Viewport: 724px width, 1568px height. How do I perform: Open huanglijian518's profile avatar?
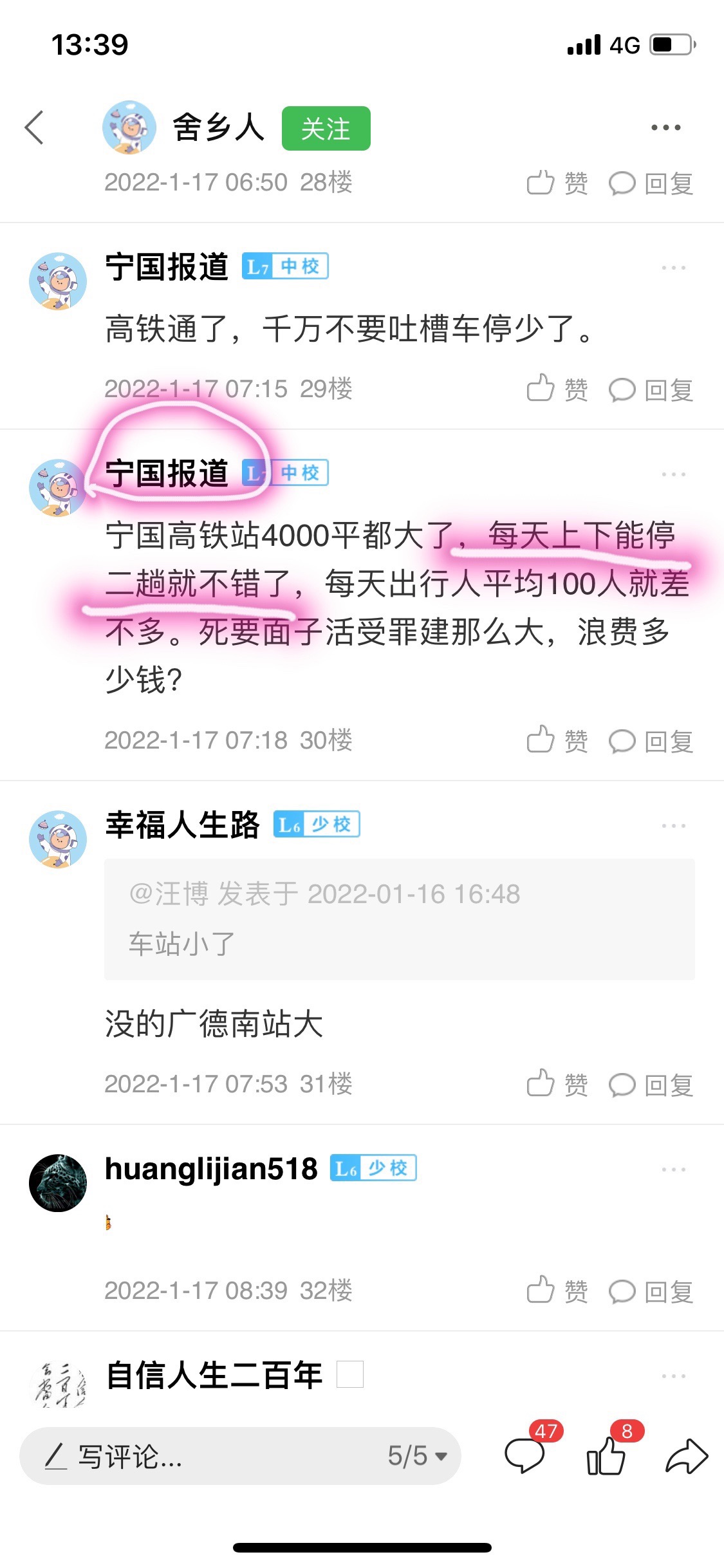click(58, 1182)
